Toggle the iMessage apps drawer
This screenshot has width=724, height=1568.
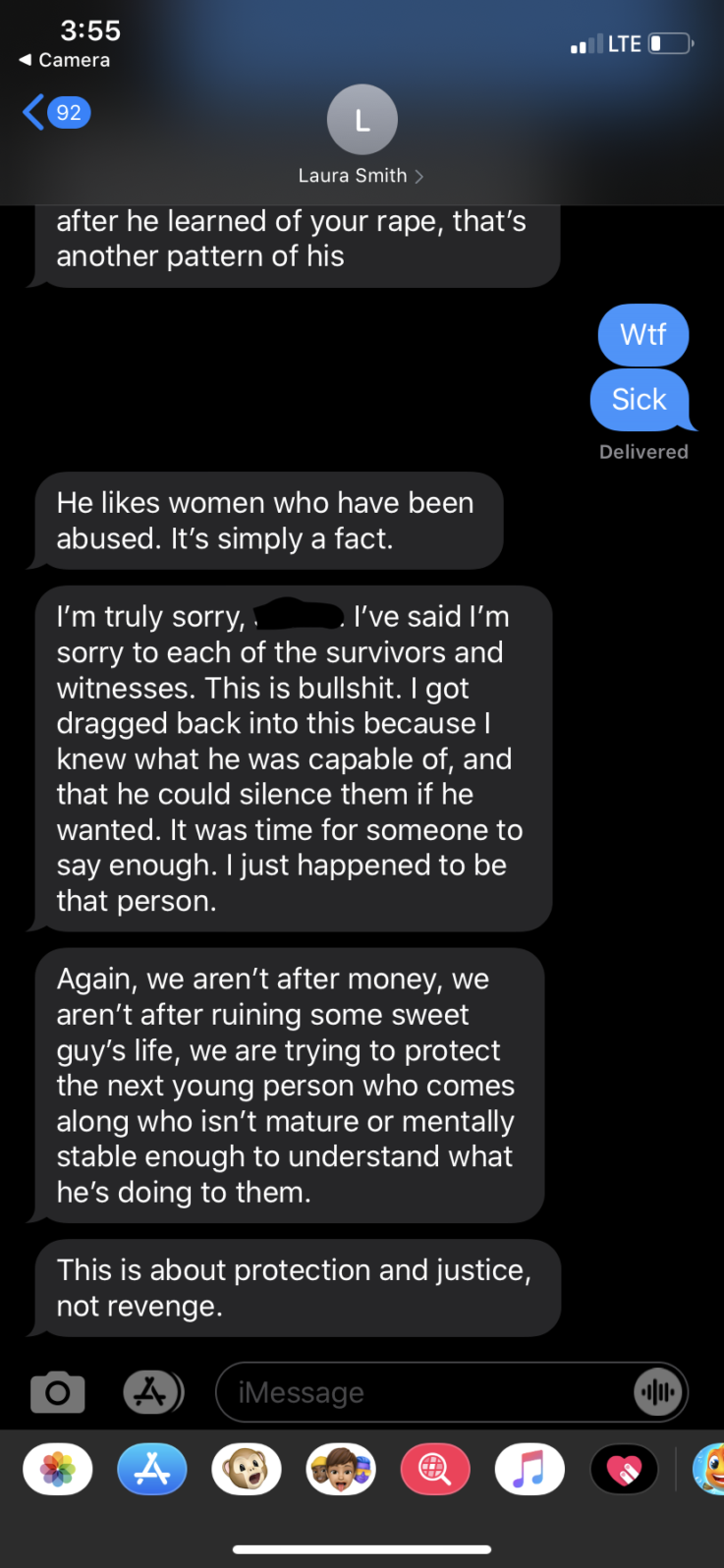click(x=152, y=1392)
